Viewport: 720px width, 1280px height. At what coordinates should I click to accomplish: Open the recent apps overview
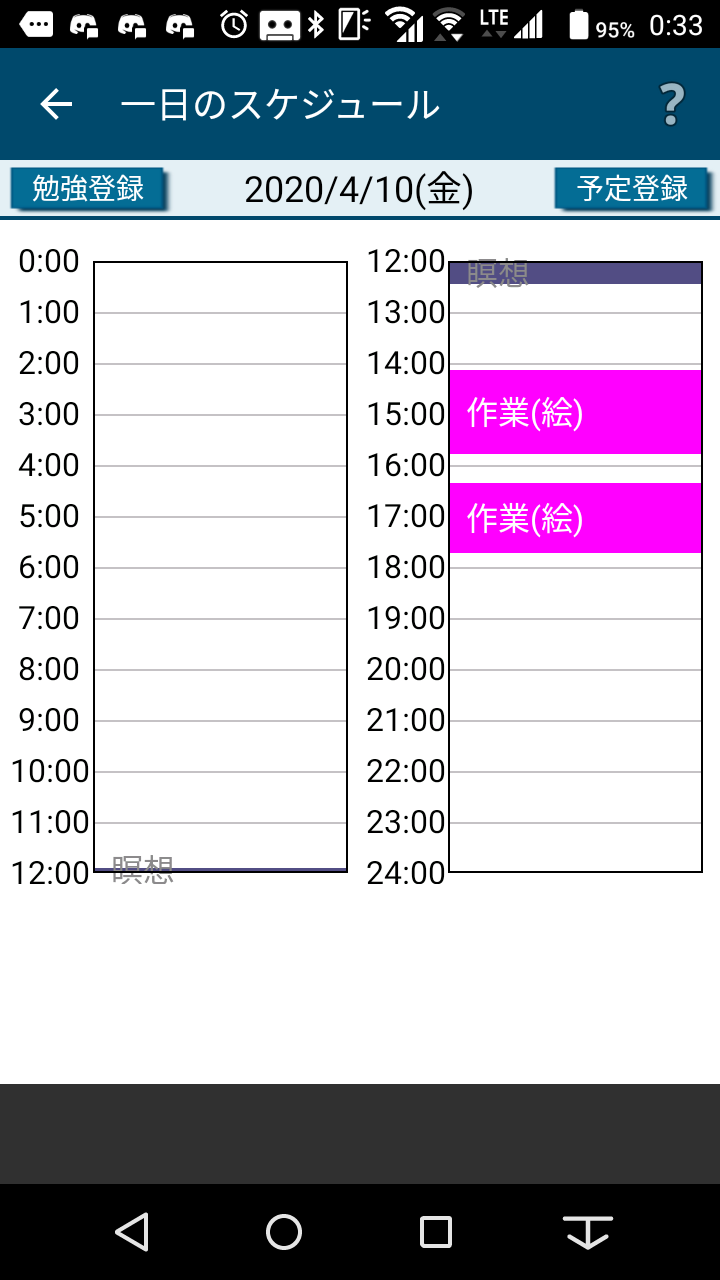(436, 1232)
